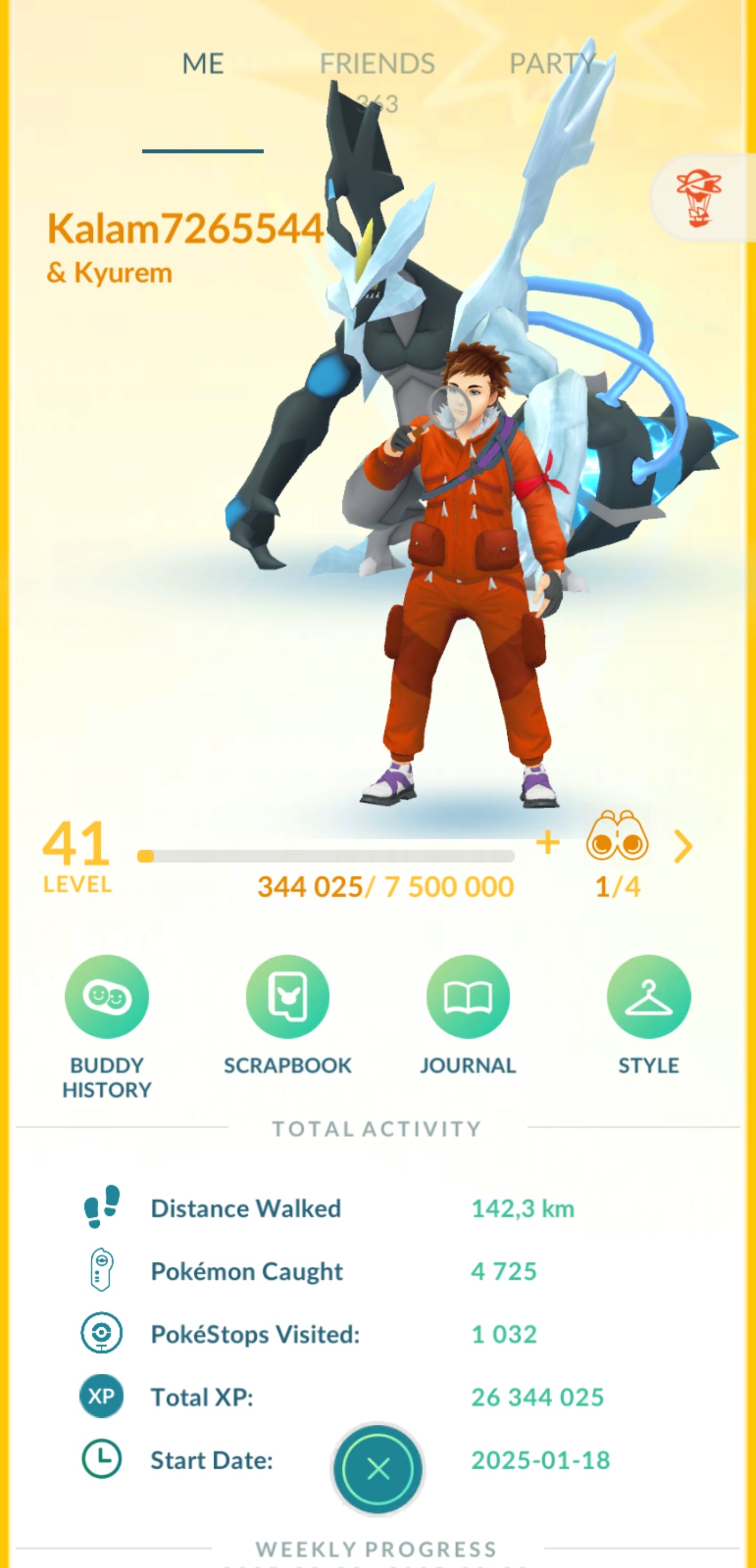756x1568 pixels.
Task: Switch to the Friends tab
Action: tap(377, 64)
